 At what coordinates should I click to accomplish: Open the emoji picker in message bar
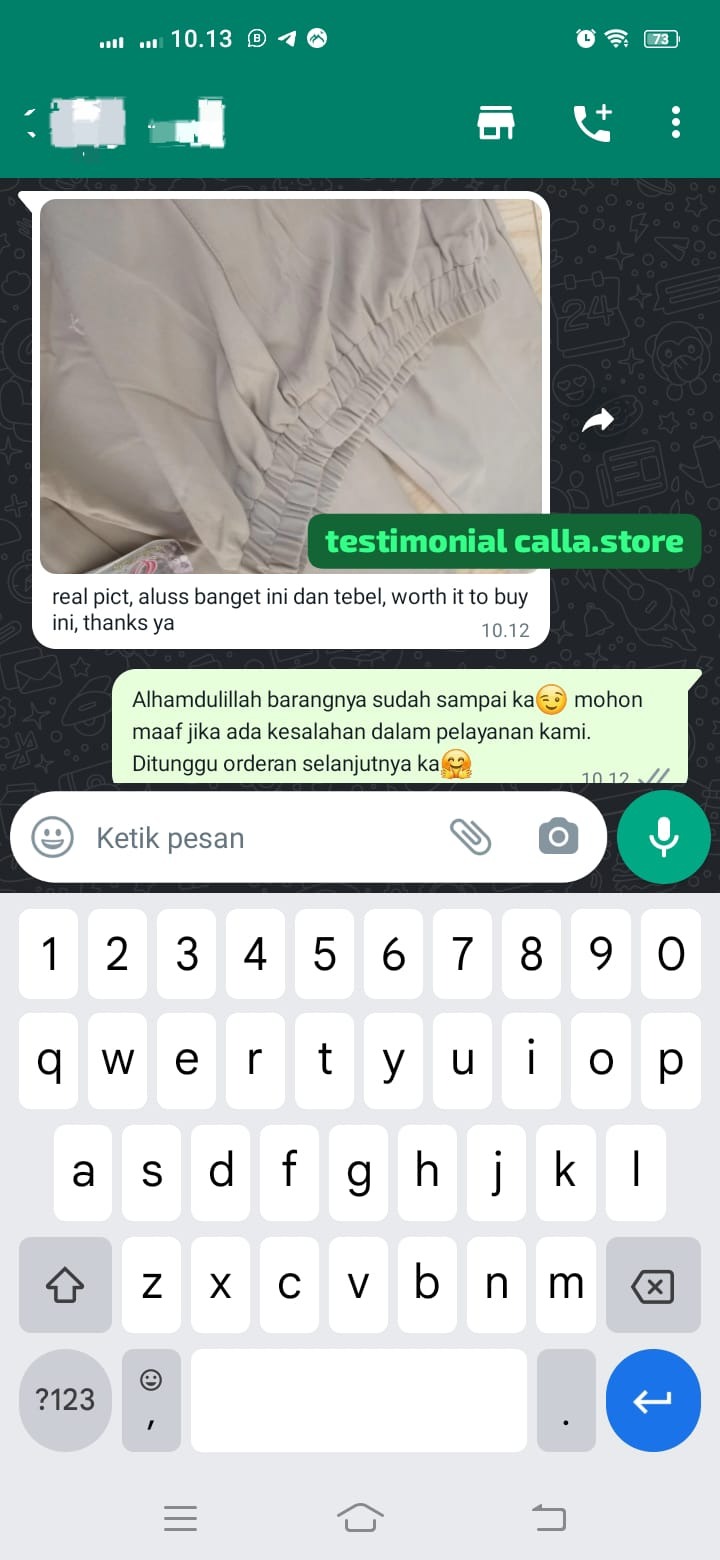pyautogui.click(x=52, y=837)
